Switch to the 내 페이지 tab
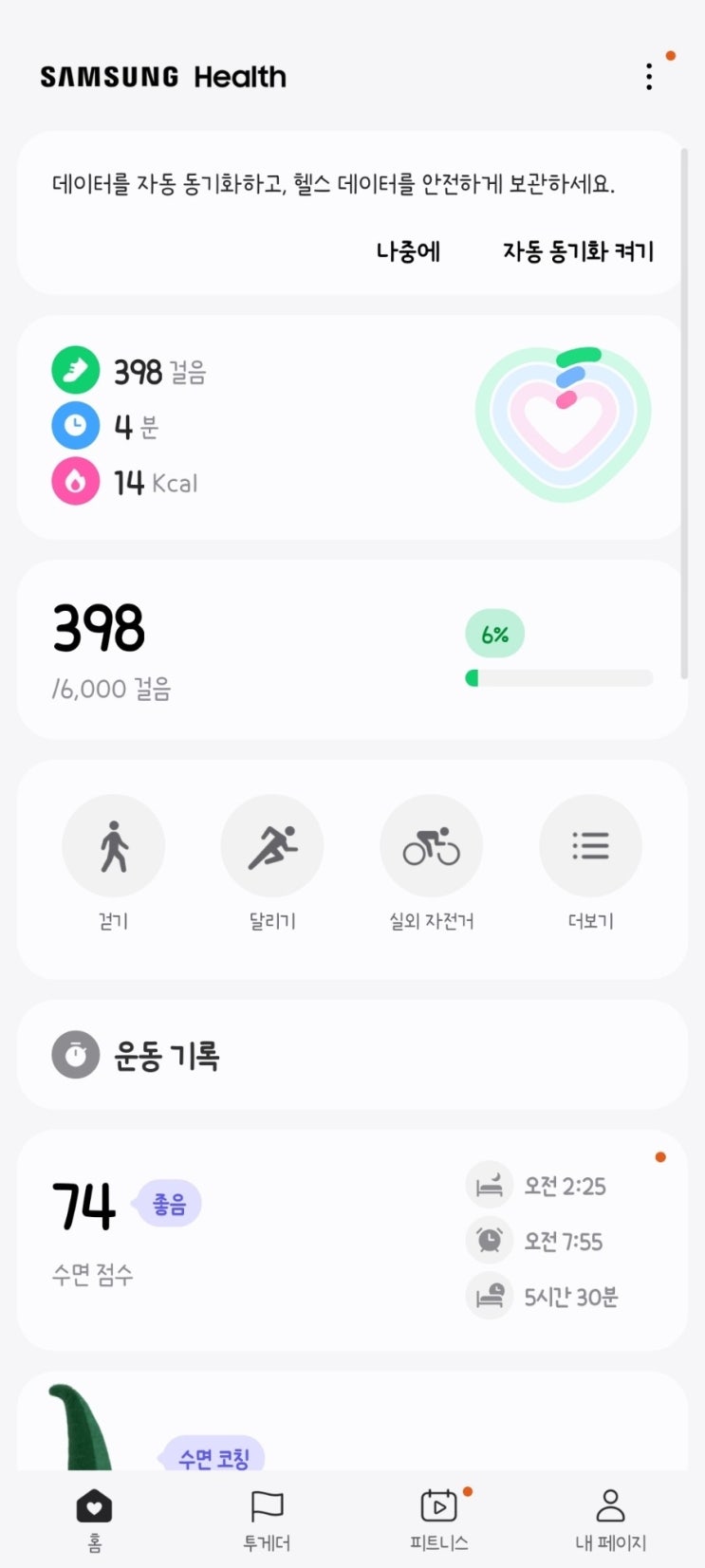The image size is (705, 1568). (x=610, y=1520)
